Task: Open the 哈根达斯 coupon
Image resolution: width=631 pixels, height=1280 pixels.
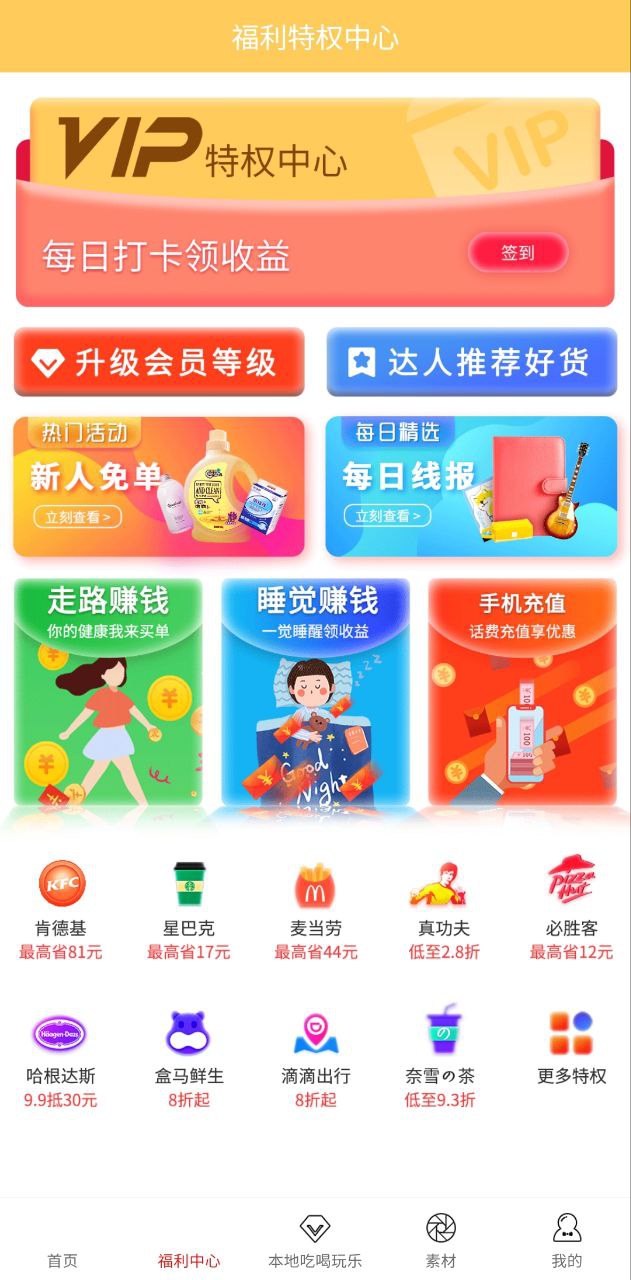Action: coord(61,1059)
